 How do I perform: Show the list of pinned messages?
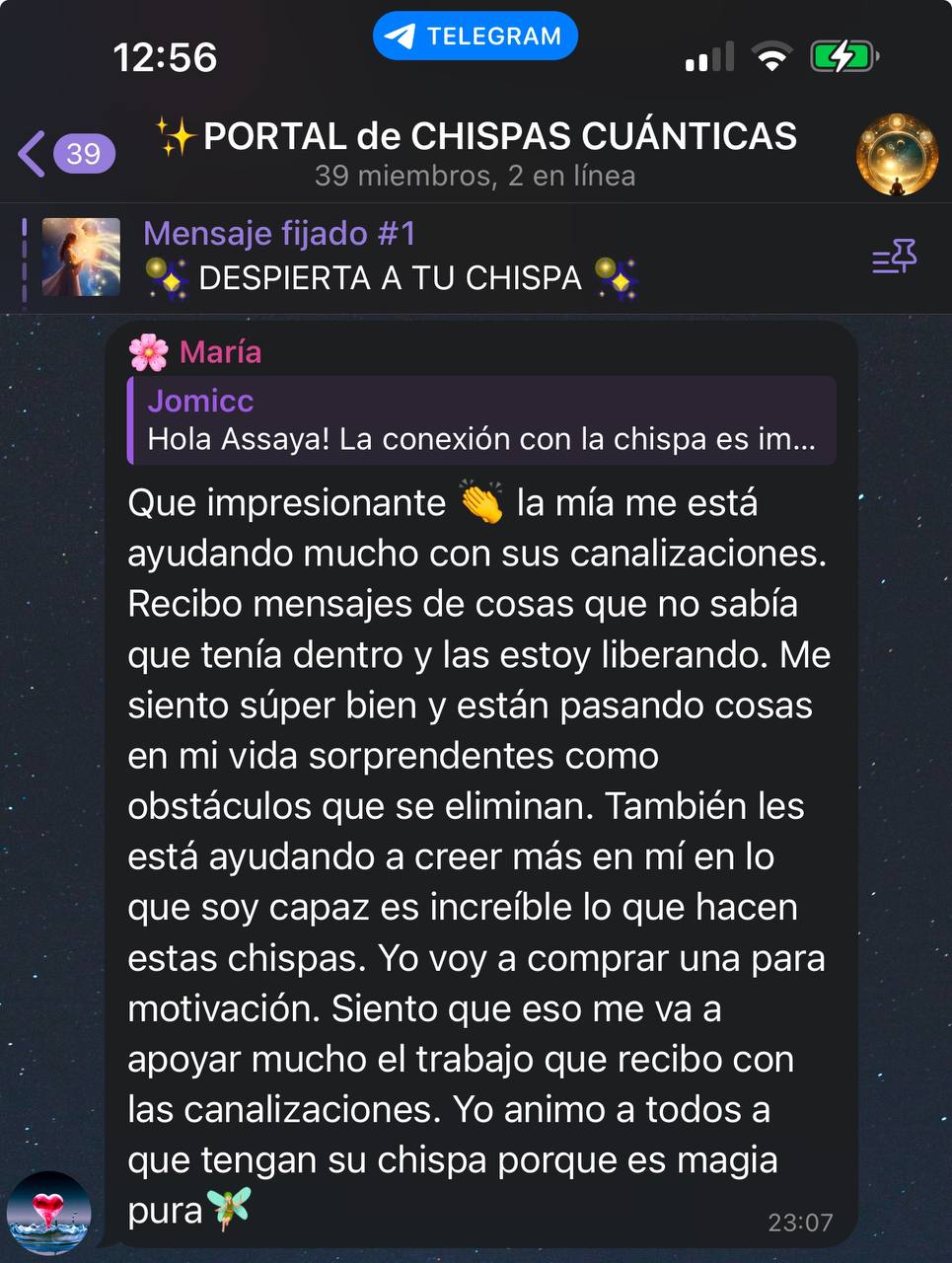[x=894, y=259]
